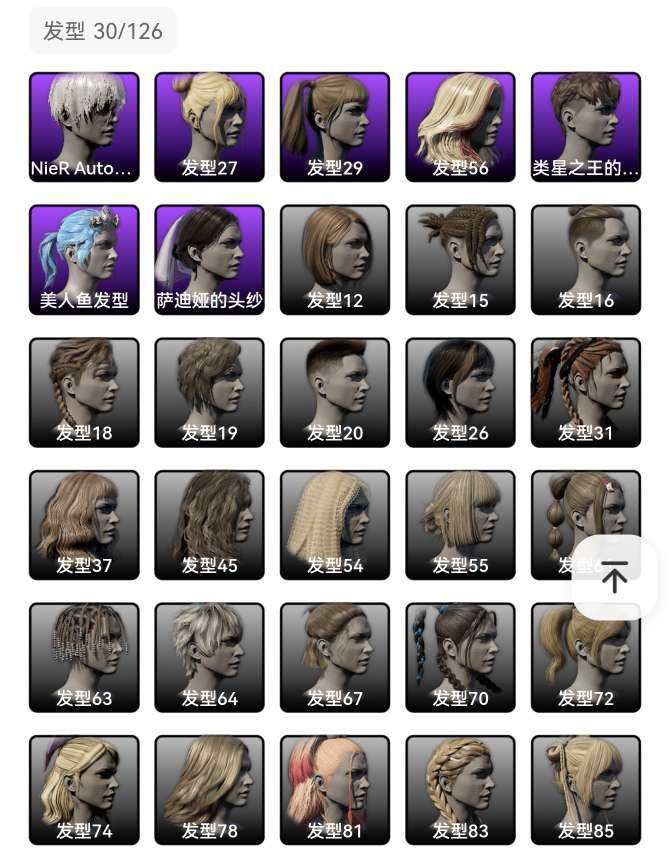Select the 类星之王的… hairstyle
This screenshot has width=672, height=858.
point(586,127)
